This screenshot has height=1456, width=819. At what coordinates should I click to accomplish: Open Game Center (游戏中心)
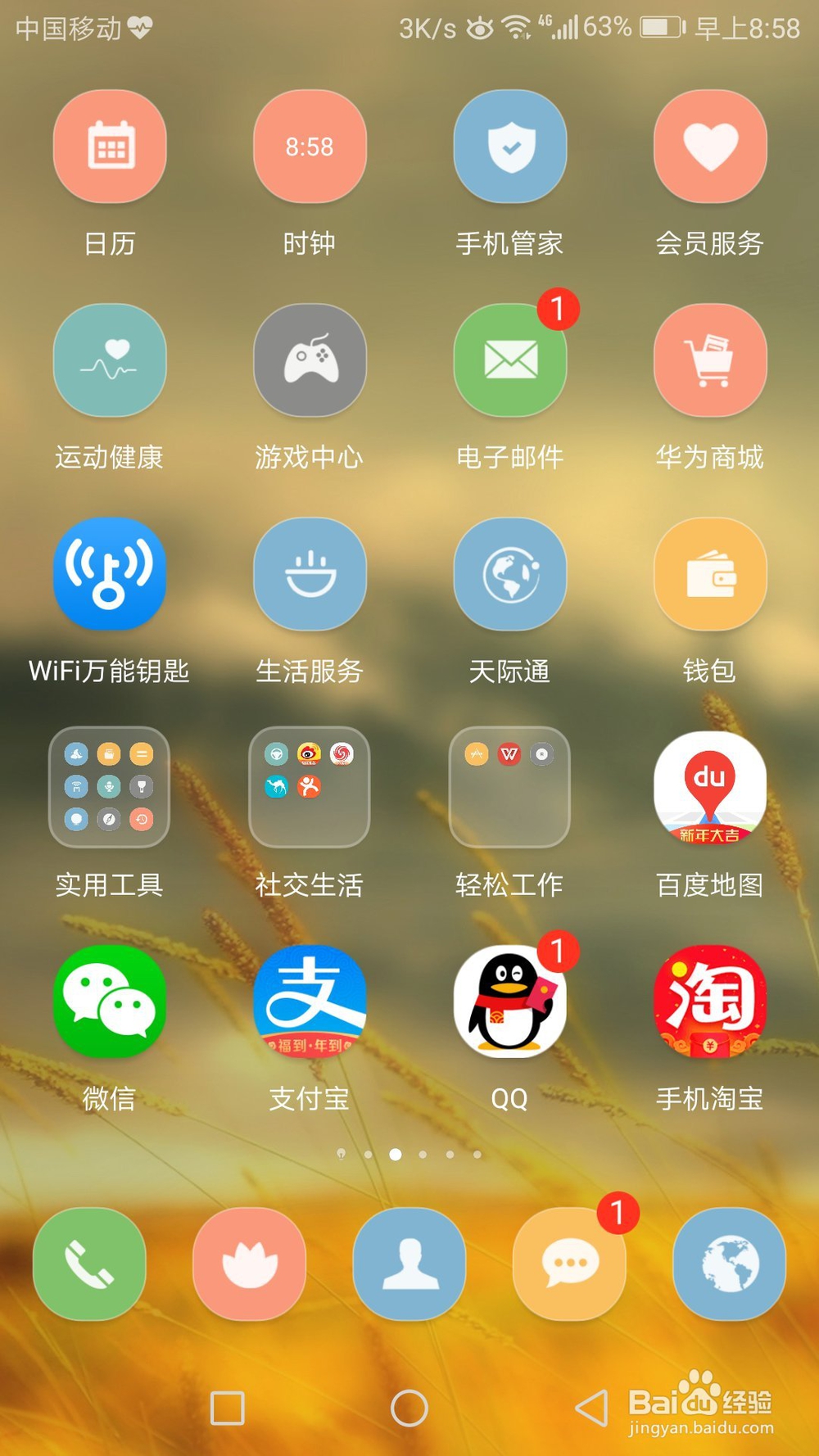[x=310, y=360]
